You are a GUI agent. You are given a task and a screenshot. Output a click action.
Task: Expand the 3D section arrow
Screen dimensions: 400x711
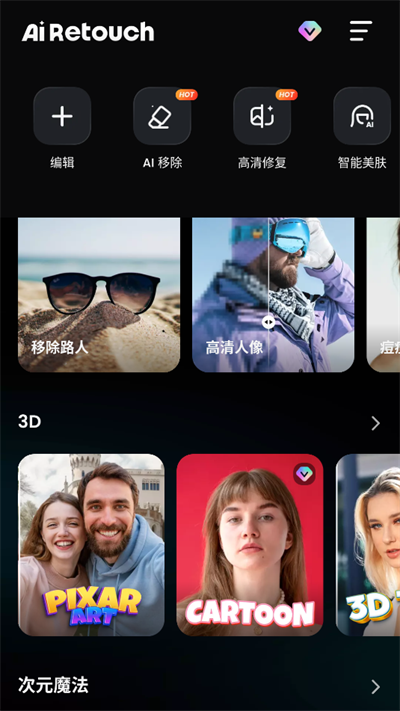pos(376,424)
